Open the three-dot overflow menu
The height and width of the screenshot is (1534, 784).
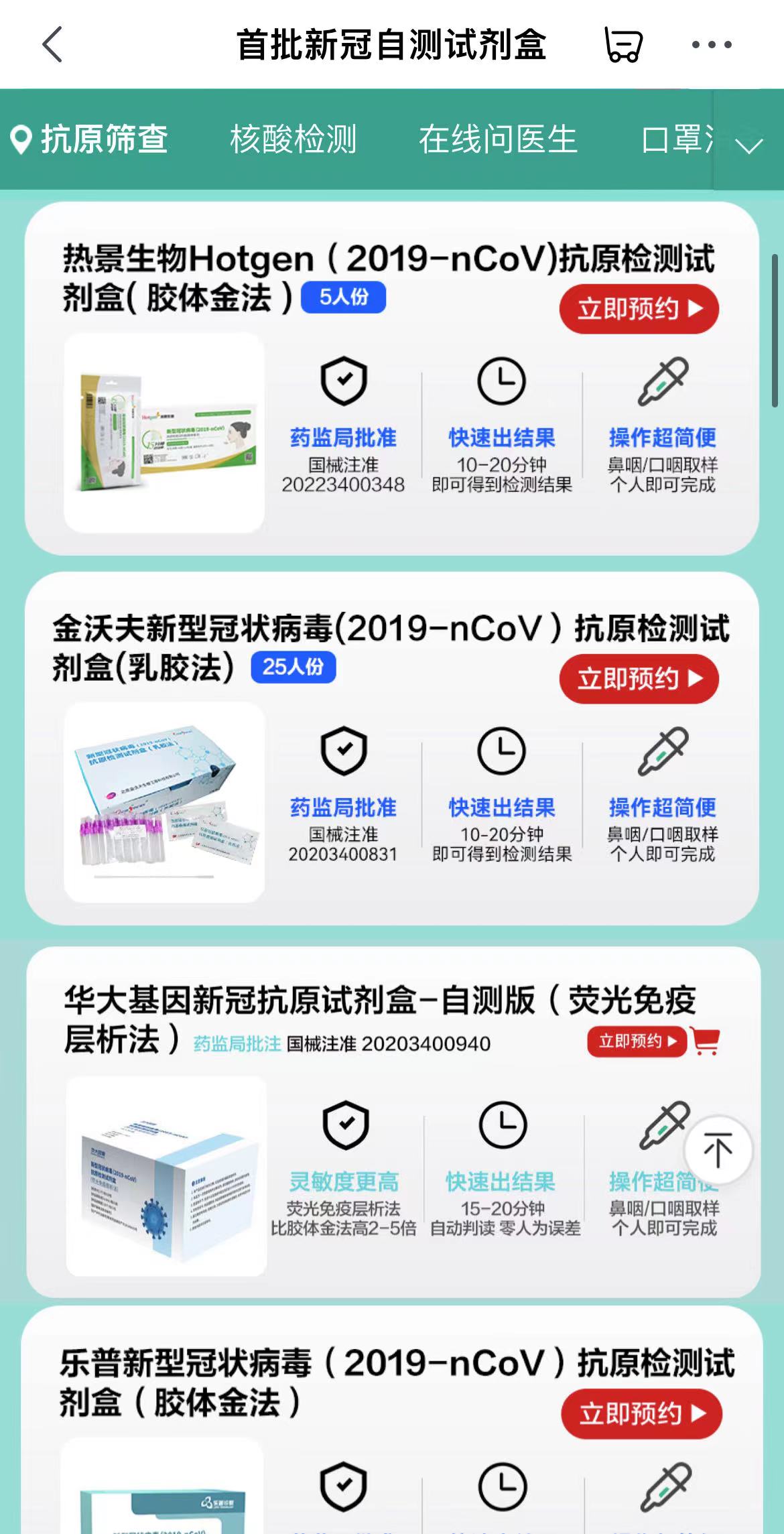click(712, 45)
